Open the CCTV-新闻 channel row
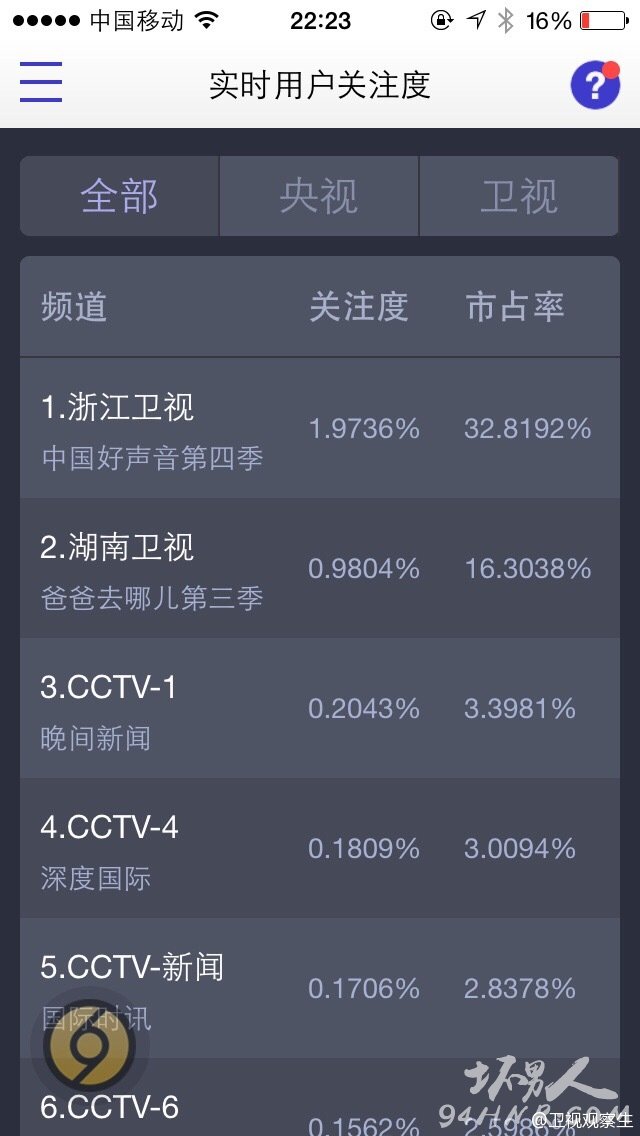Viewport: 640px width, 1136px height. click(320, 988)
